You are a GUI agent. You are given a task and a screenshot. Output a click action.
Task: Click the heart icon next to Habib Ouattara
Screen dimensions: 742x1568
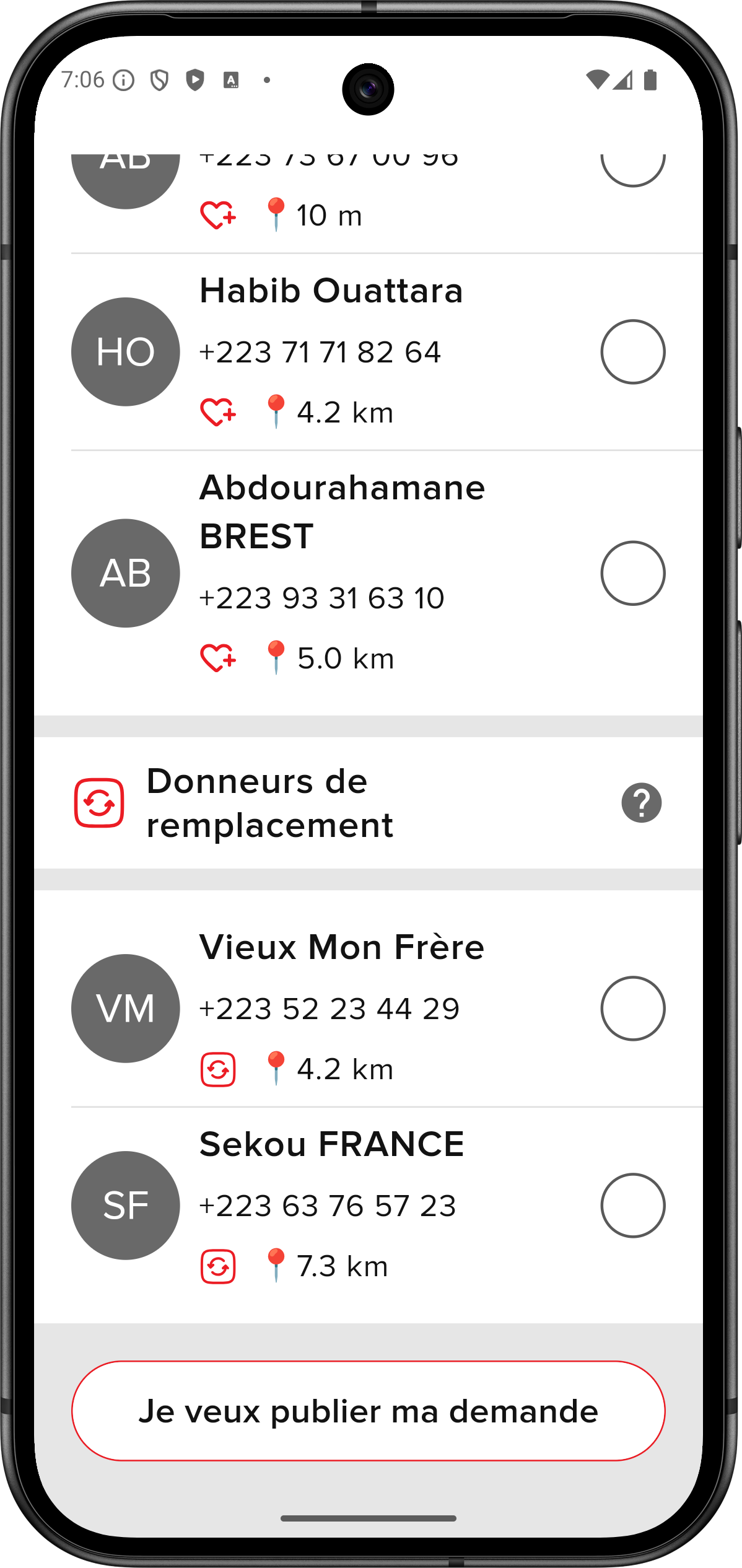coord(217,411)
